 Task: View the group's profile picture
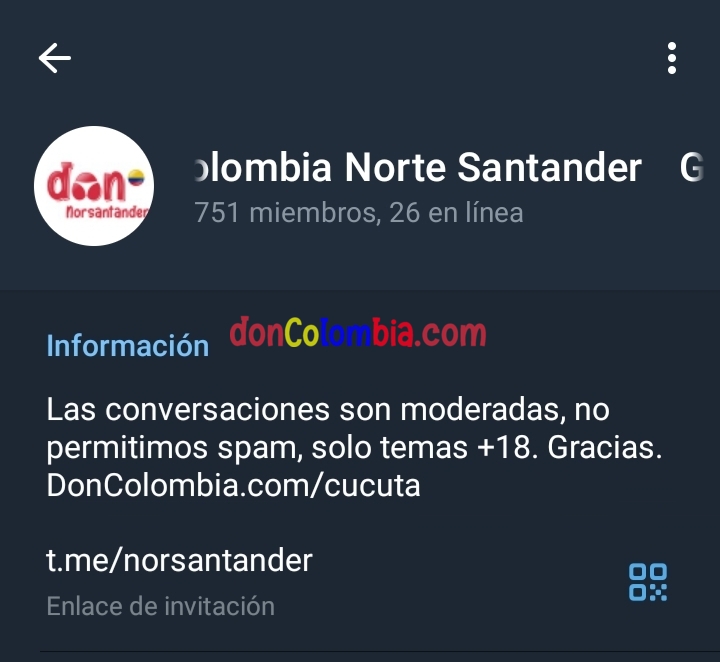94,186
